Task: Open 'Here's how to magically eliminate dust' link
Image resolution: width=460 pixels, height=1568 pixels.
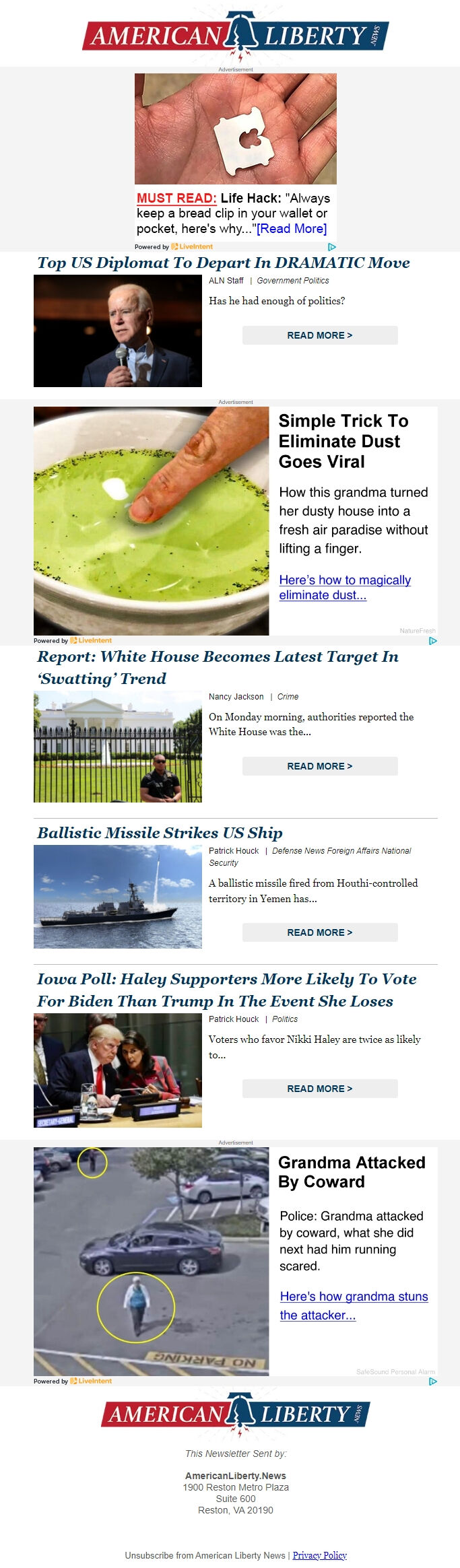Action: tap(344, 587)
